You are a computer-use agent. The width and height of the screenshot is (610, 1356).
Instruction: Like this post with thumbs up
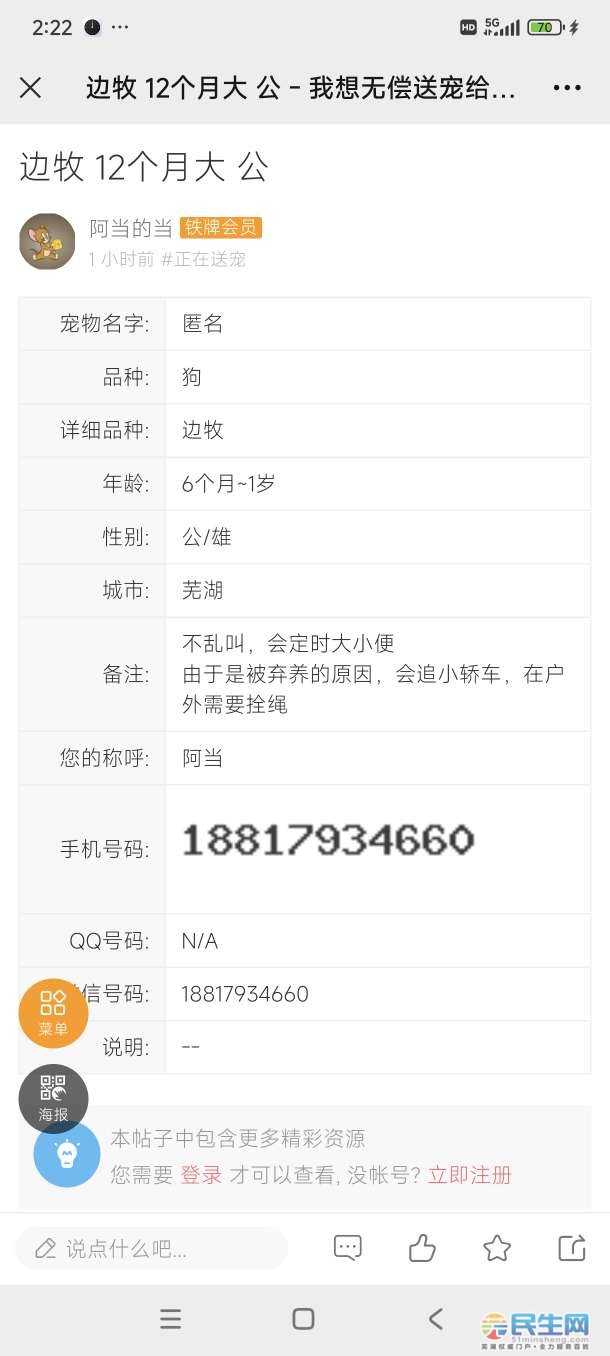click(422, 1247)
